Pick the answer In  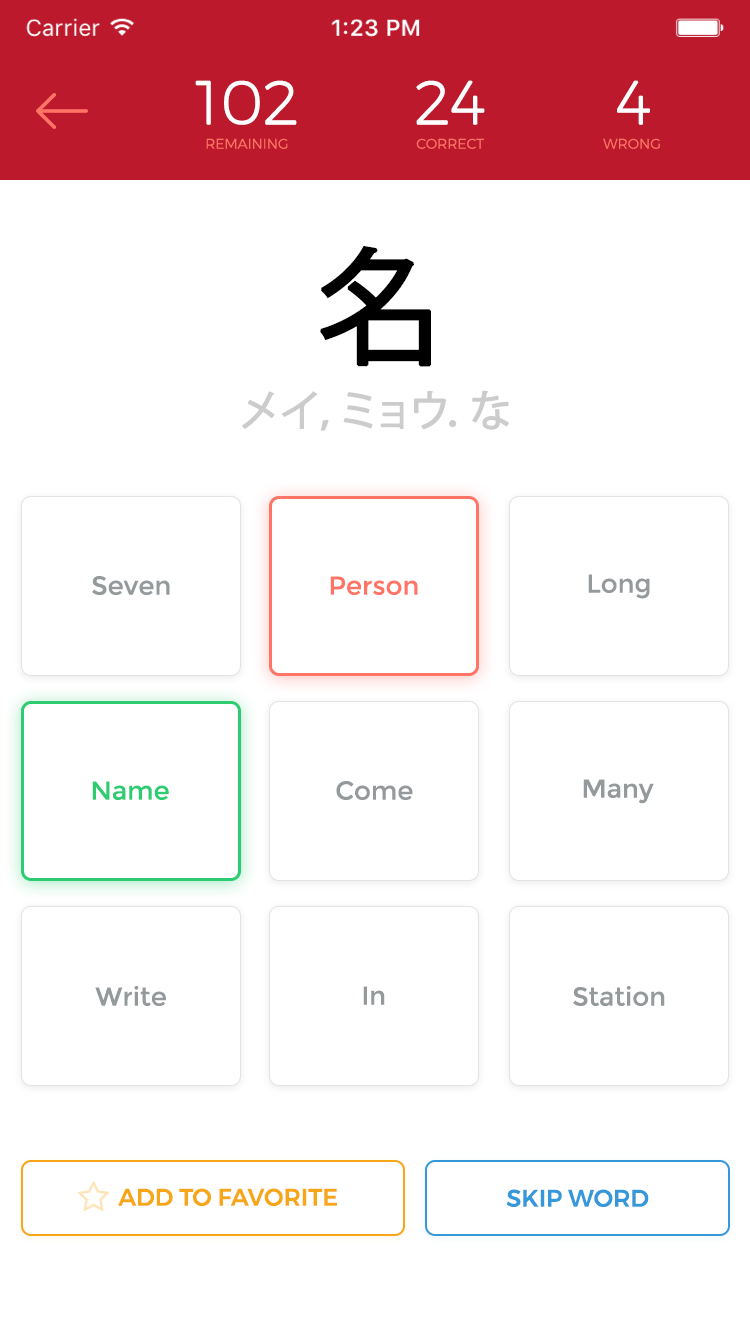(374, 996)
